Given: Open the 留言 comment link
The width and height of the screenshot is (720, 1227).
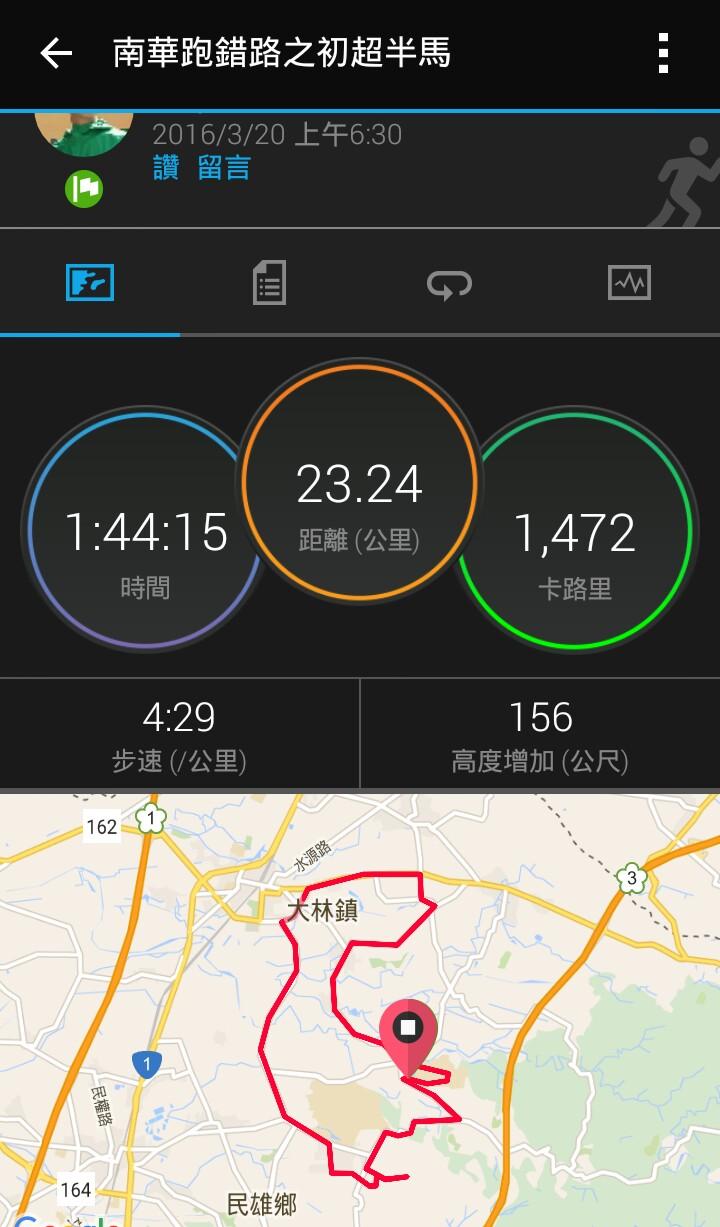Looking at the screenshot, I should [224, 168].
